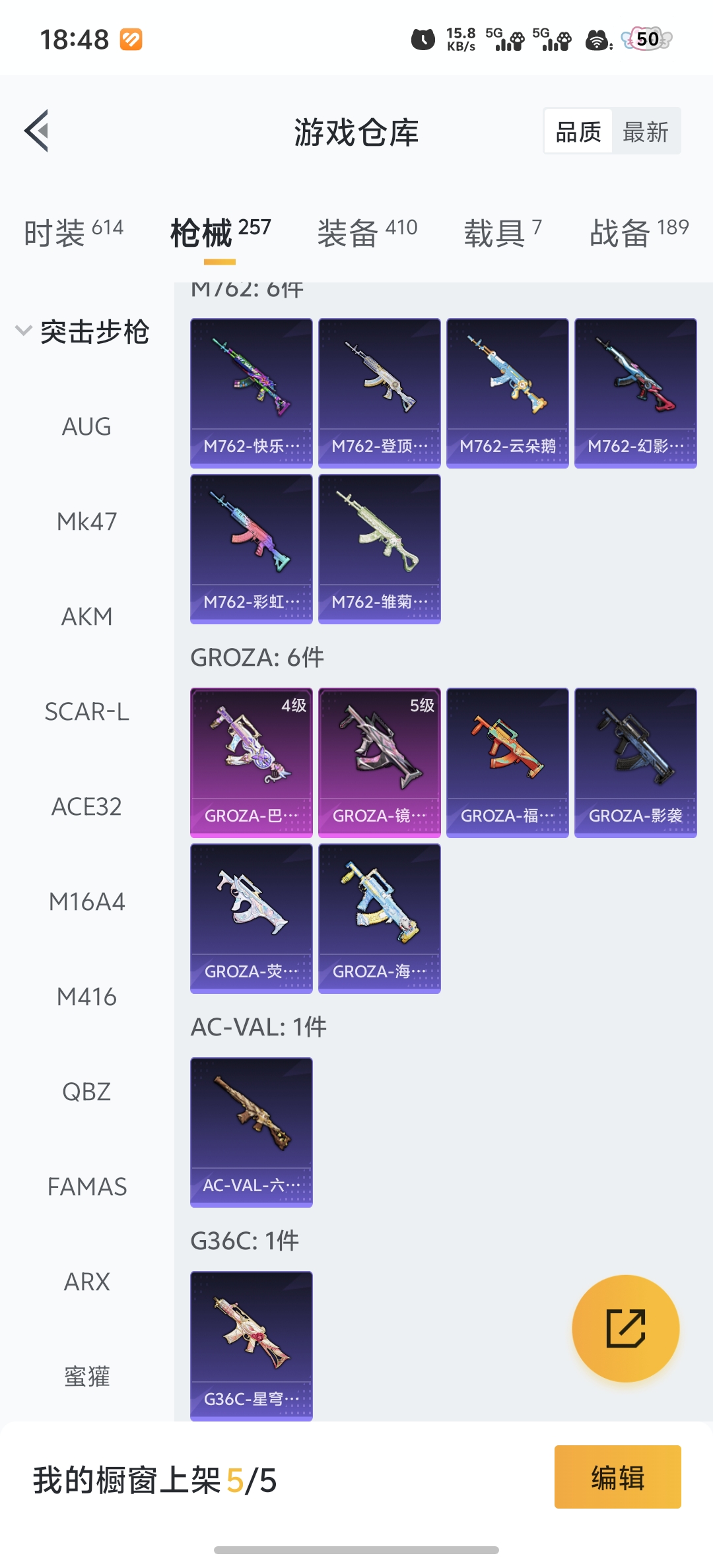Tap the floating share button

pyautogui.click(x=625, y=1328)
